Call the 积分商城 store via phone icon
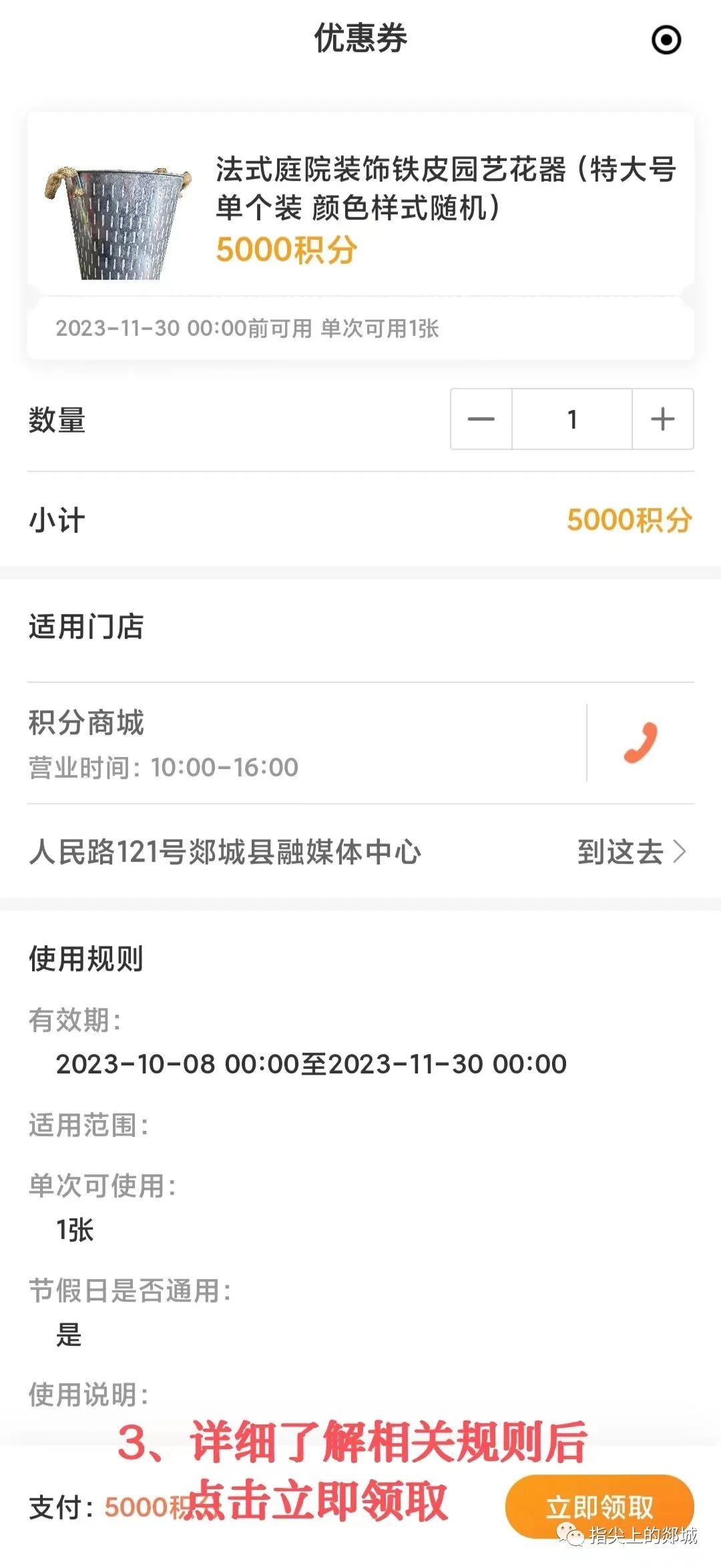Image resolution: width=721 pixels, height=1568 pixels. [640, 742]
